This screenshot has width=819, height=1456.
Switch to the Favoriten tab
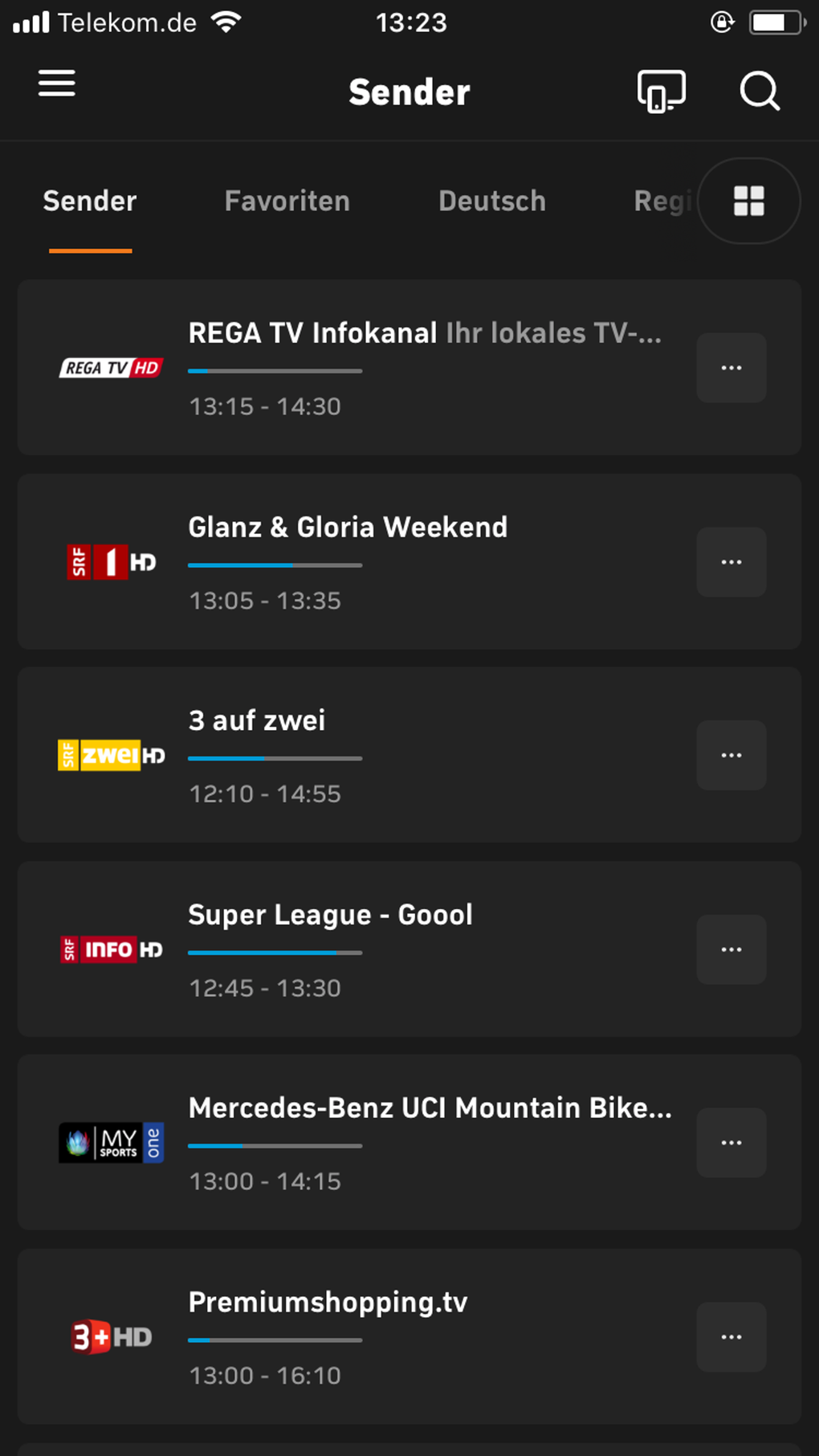click(x=287, y=201)
